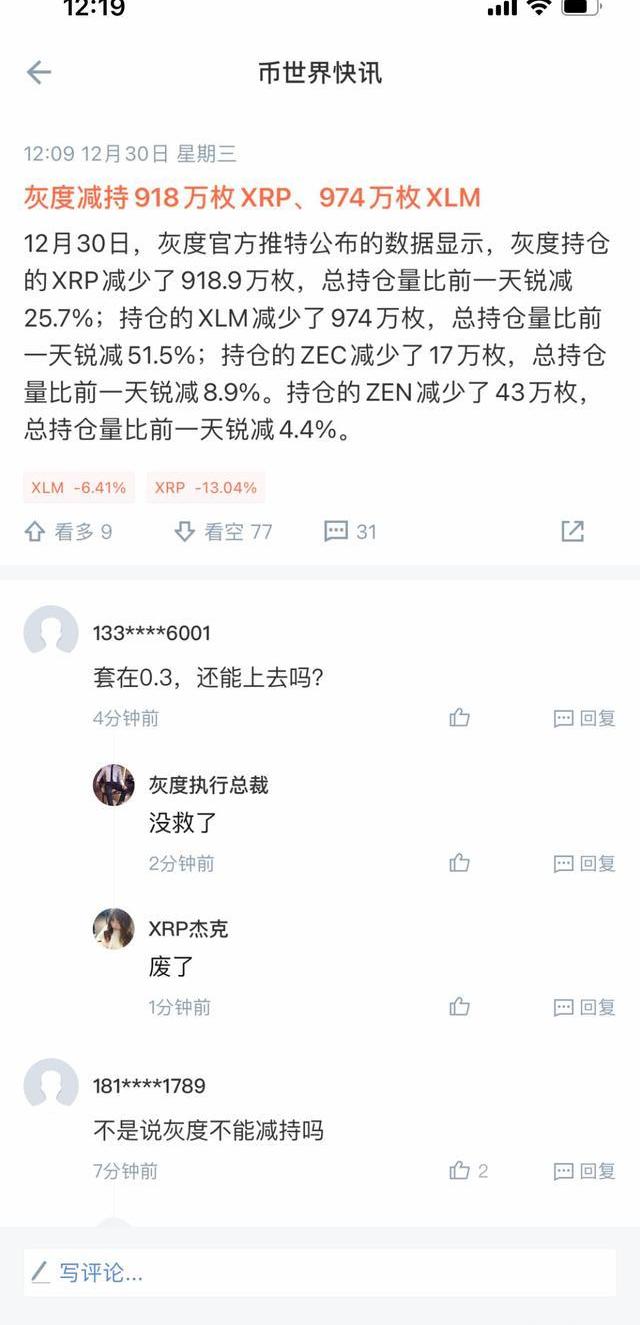Reply to 133****6001's comment
This screenshot has width=640, height=1325.
tap(585, 717)
